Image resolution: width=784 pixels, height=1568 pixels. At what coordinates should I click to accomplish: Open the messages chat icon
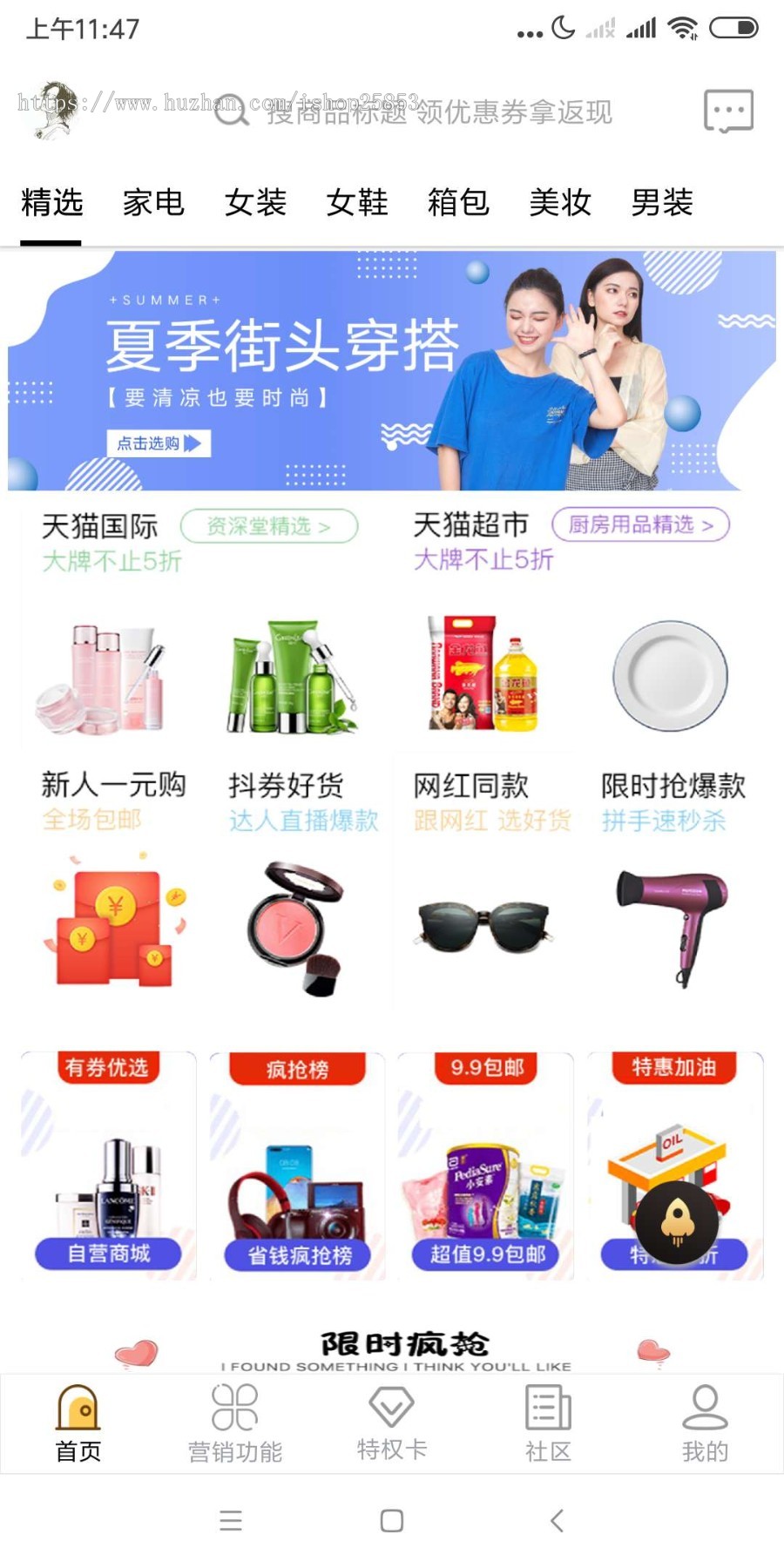728,111
